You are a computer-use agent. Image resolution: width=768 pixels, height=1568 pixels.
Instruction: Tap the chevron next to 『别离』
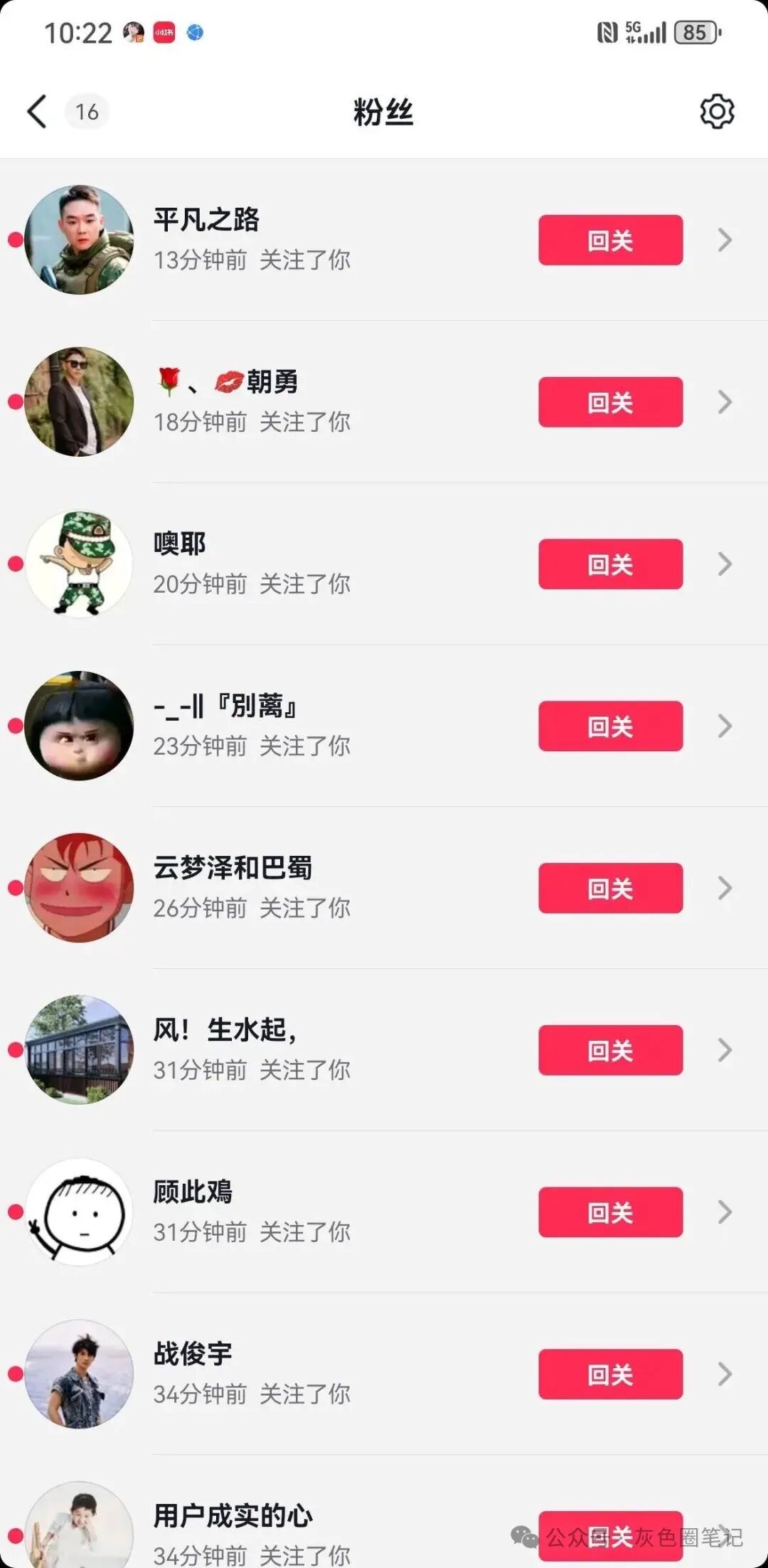click(725, 726)
